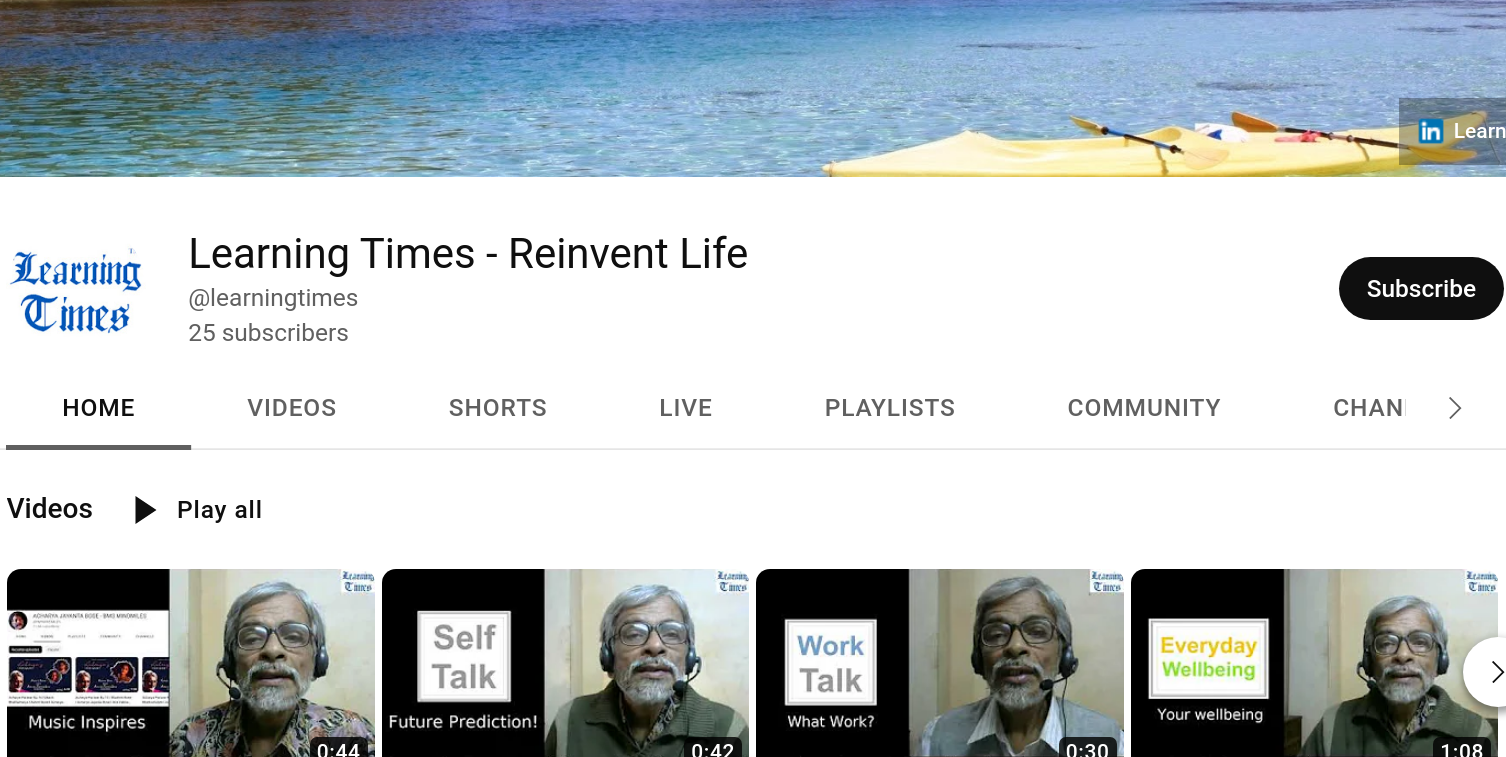Open the Music Inspires video
The height and width of the screenshot is (757, 1506).
190,663
